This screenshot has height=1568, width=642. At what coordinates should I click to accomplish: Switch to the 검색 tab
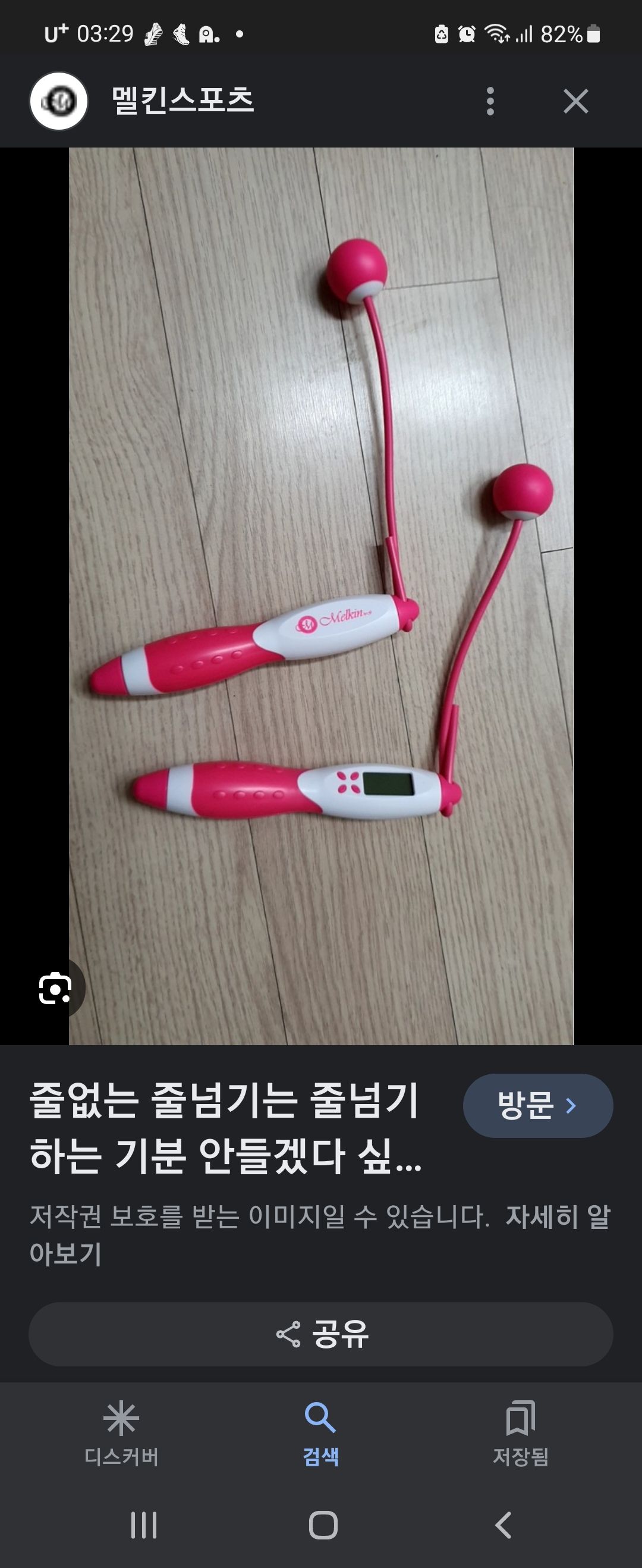320,1434
